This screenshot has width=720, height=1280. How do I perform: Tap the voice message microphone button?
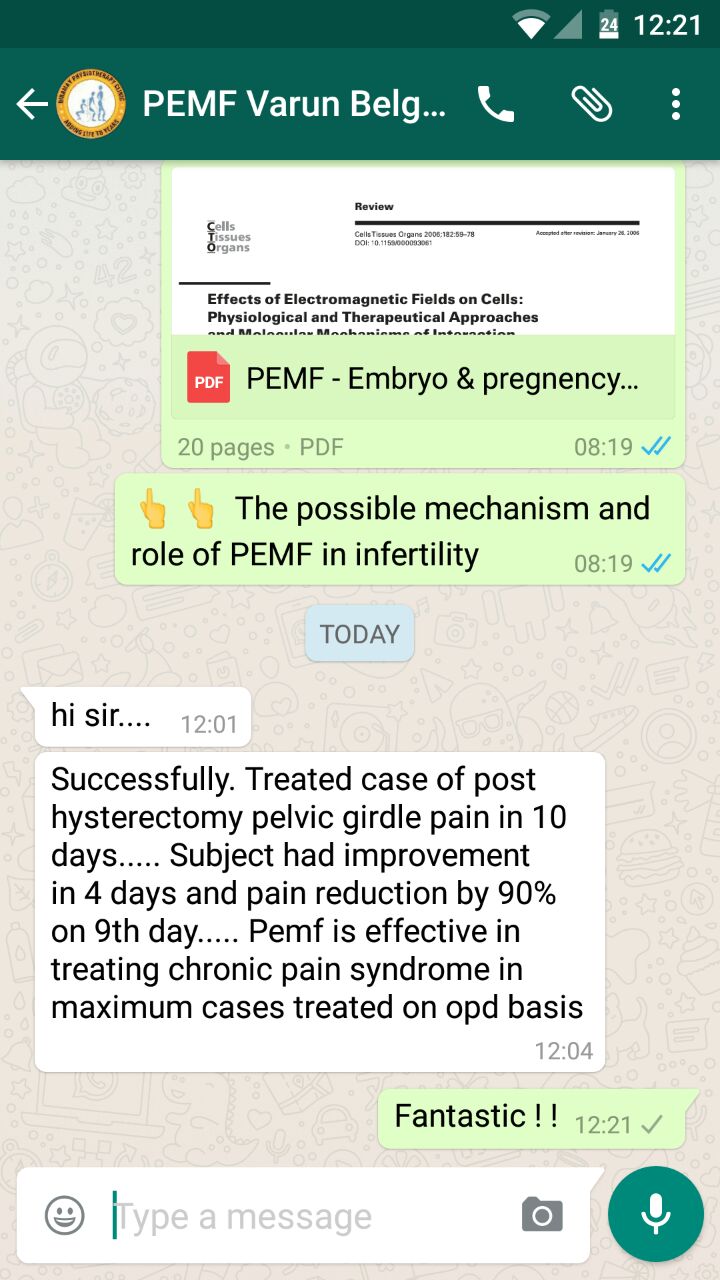click(656, 1214)
